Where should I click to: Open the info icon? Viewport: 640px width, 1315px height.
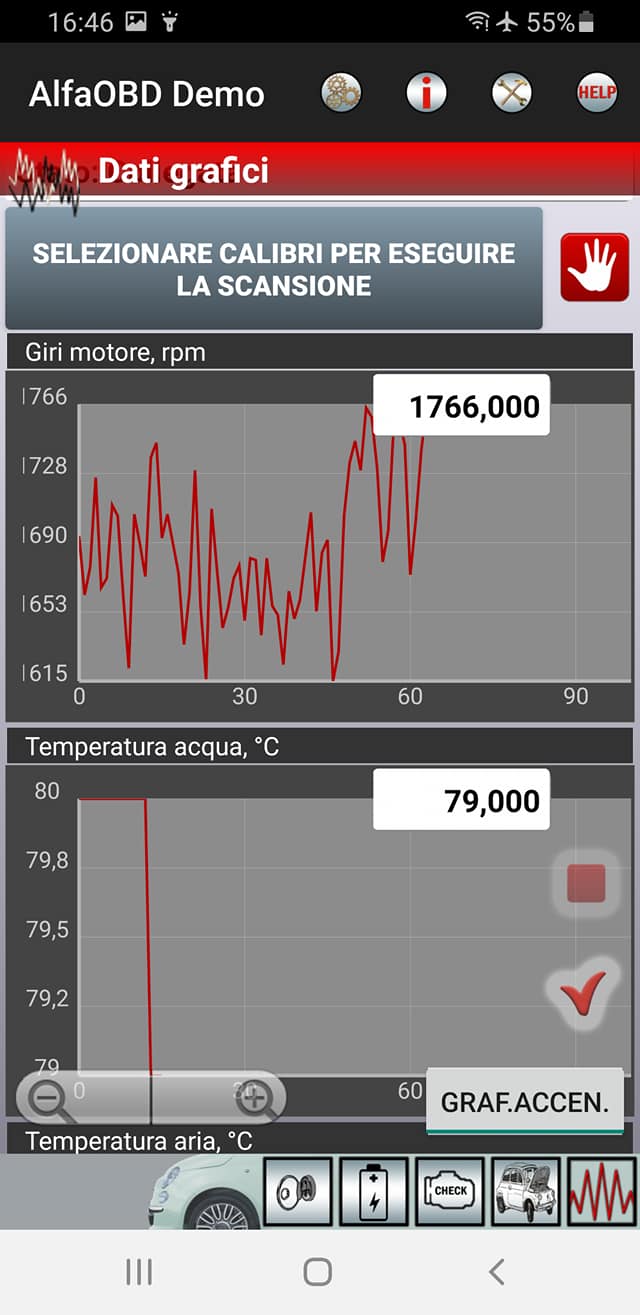click(426, 94)
